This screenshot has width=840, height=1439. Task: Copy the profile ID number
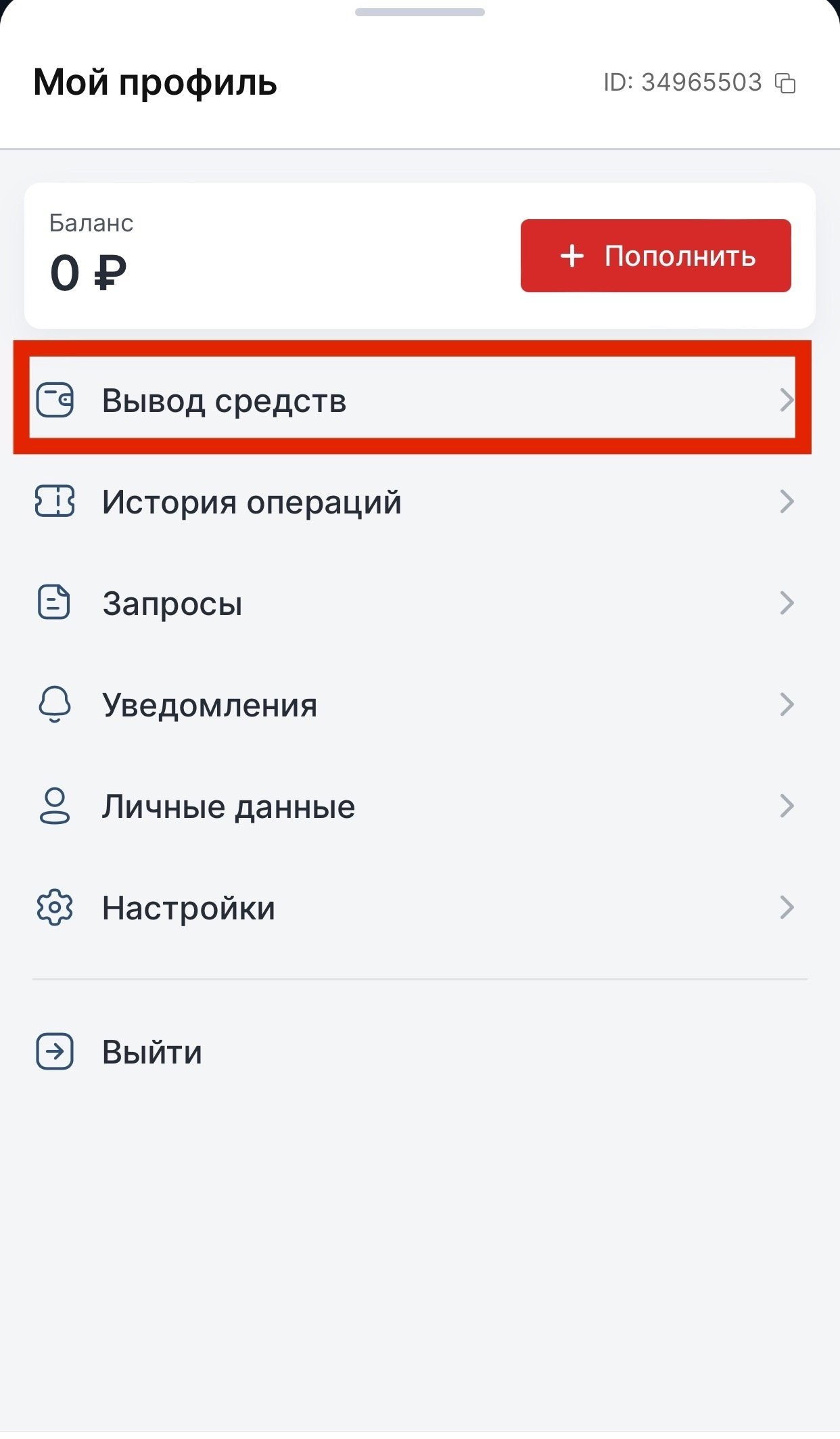[785, 83]
